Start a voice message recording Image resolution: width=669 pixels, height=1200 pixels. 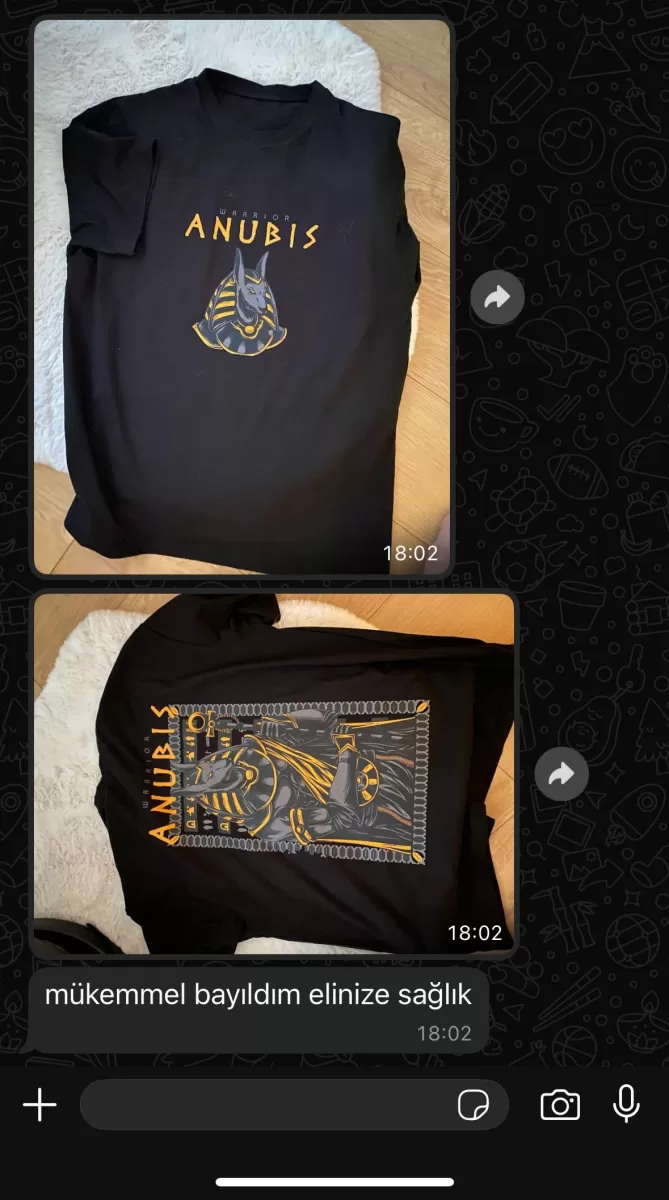[626, 1105]
